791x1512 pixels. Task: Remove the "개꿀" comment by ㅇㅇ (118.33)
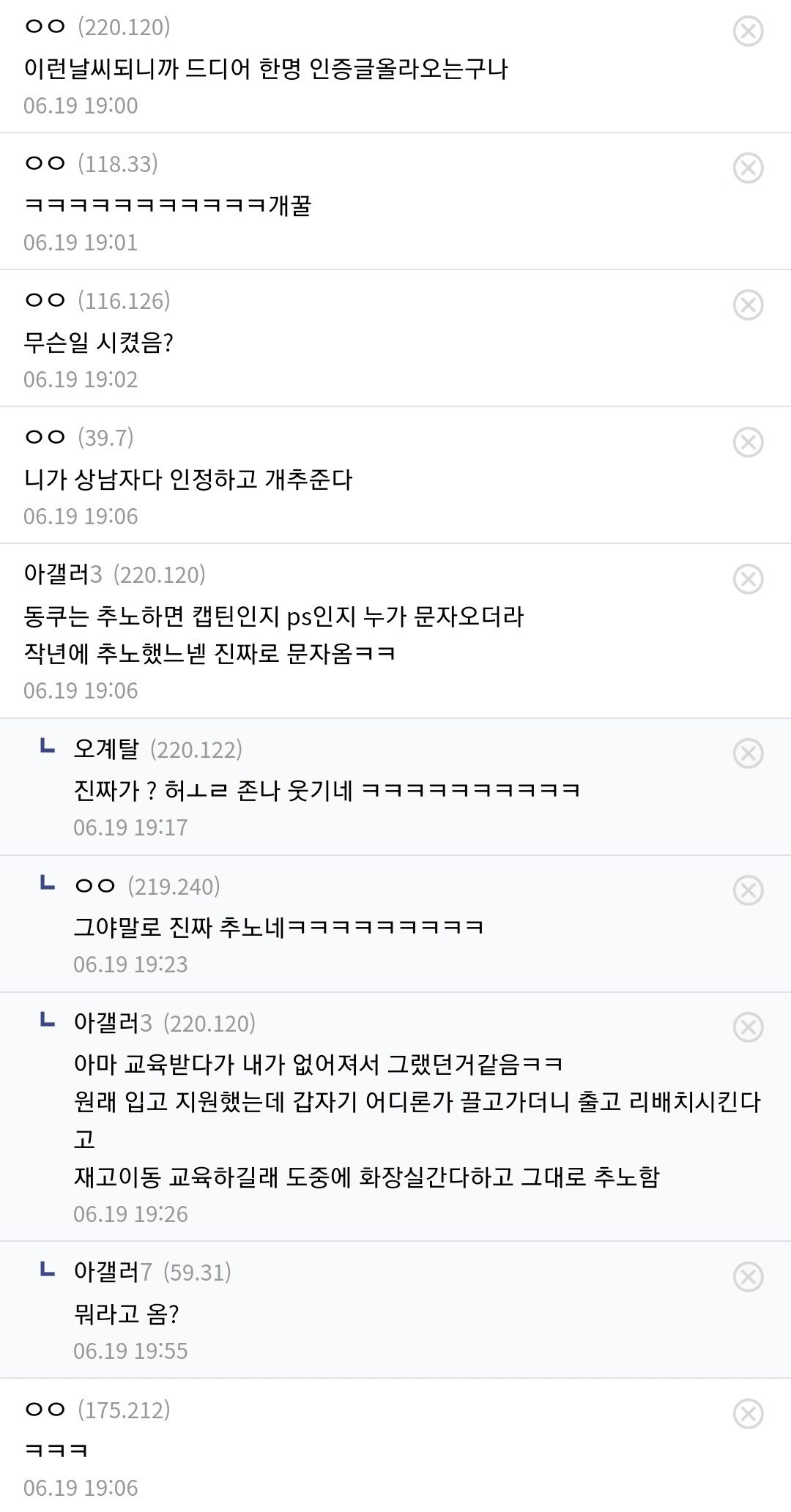click(x=748, y=168)
